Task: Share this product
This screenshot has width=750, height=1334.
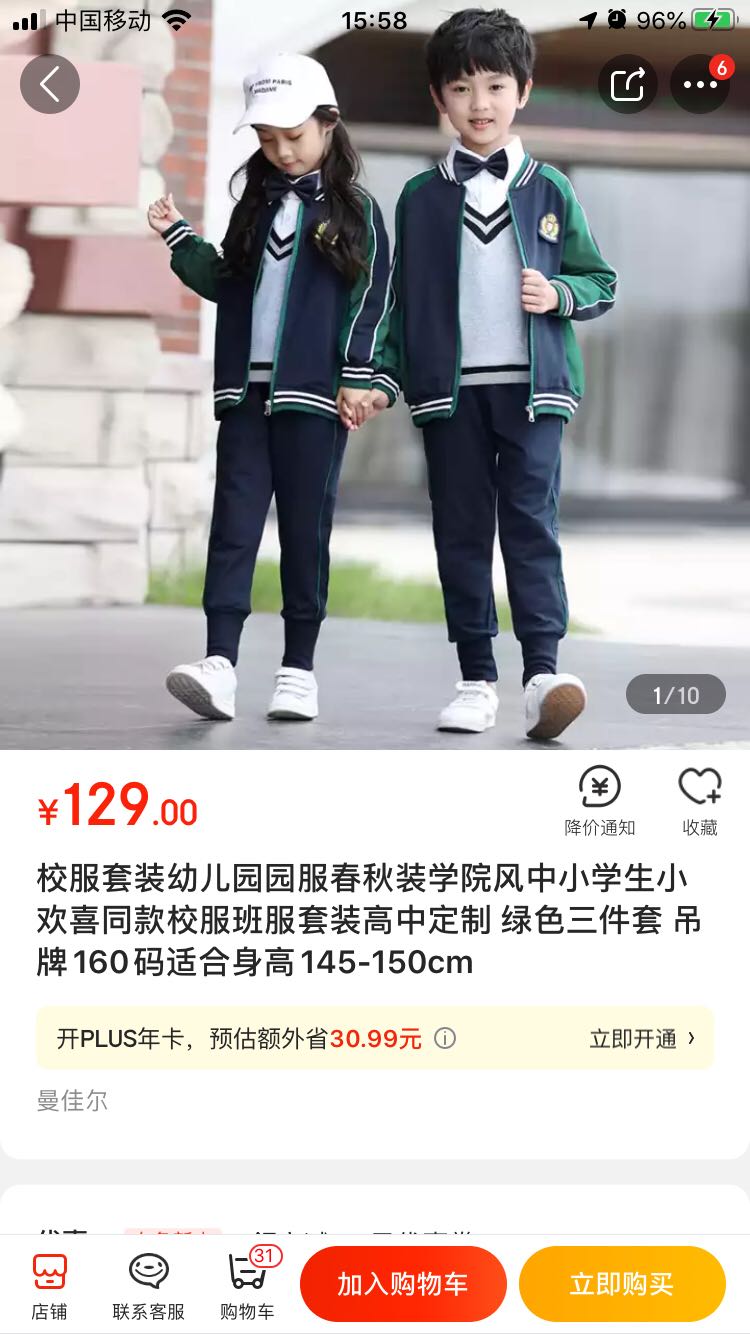Action: click(628, 84)
